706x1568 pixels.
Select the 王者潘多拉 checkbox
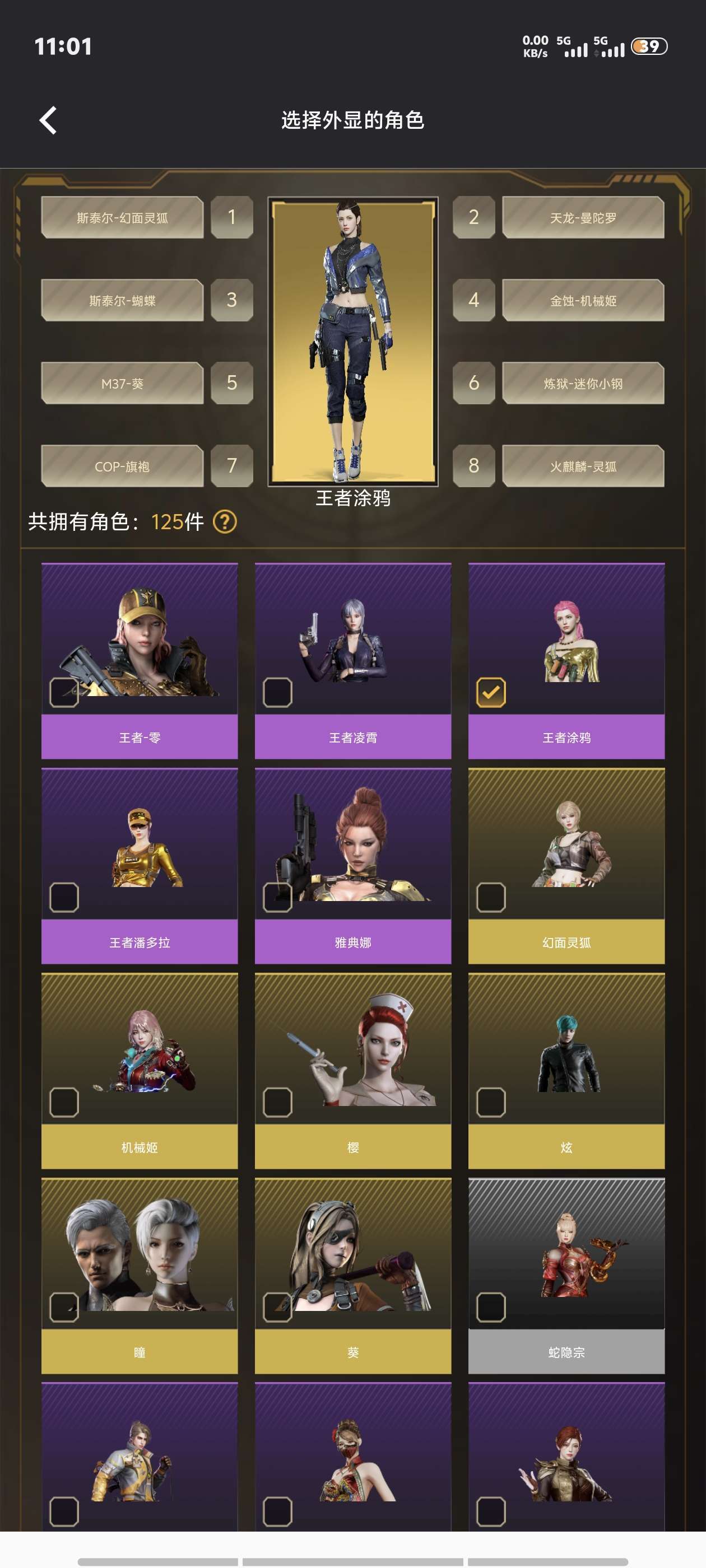coord(64,897)
